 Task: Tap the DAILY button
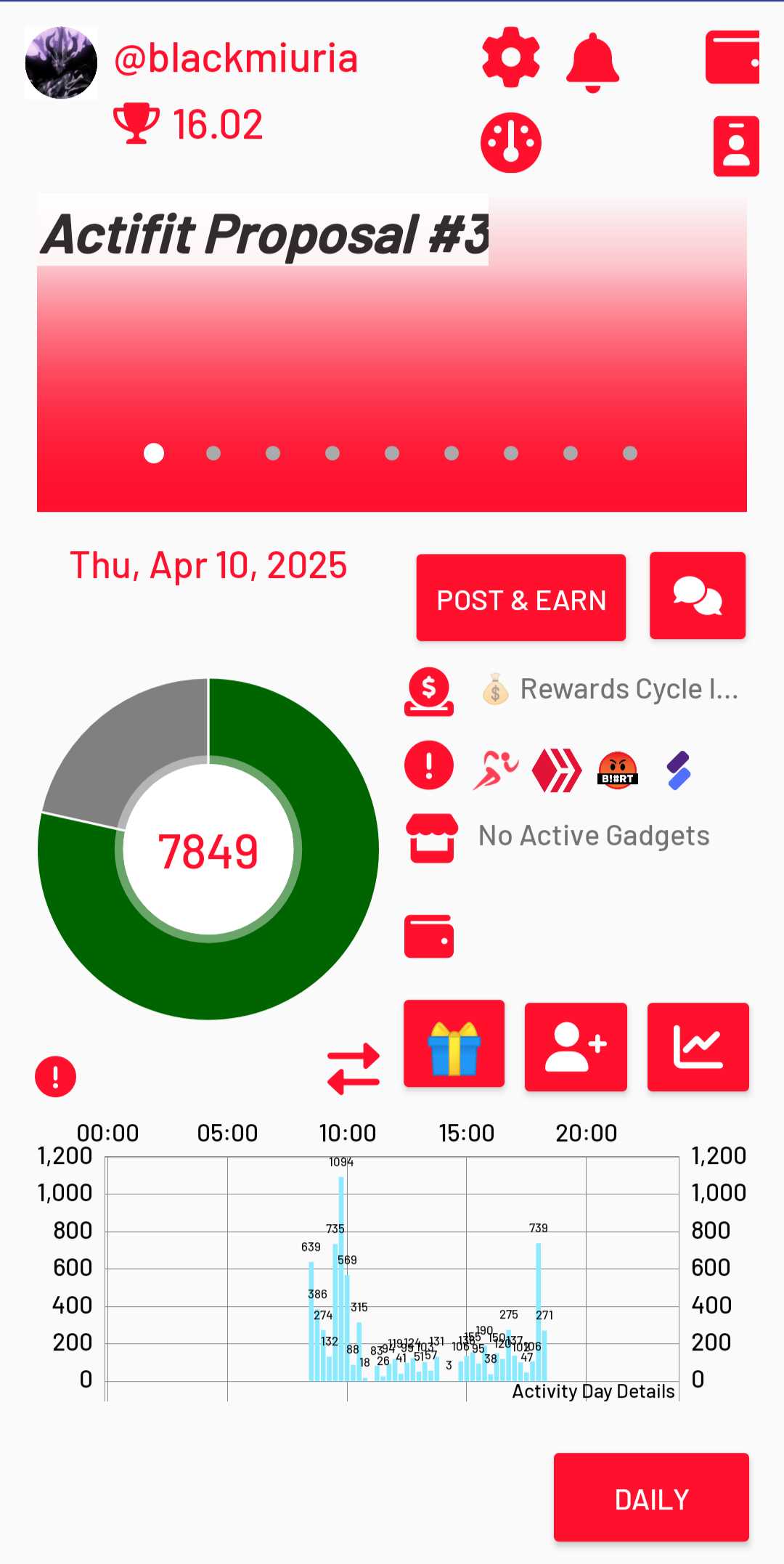click(x=651, y=1498)
